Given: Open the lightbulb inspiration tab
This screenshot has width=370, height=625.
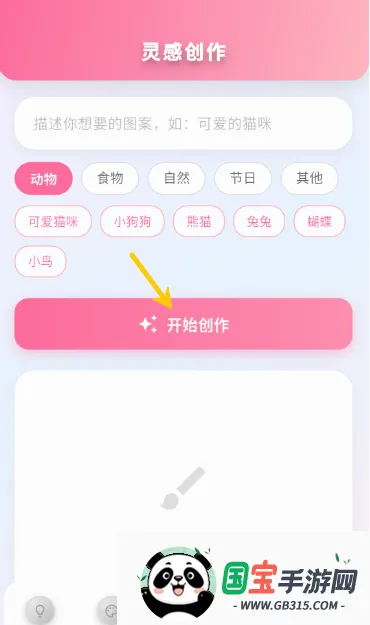Looking at the screenshot, I should click(40, 609).
